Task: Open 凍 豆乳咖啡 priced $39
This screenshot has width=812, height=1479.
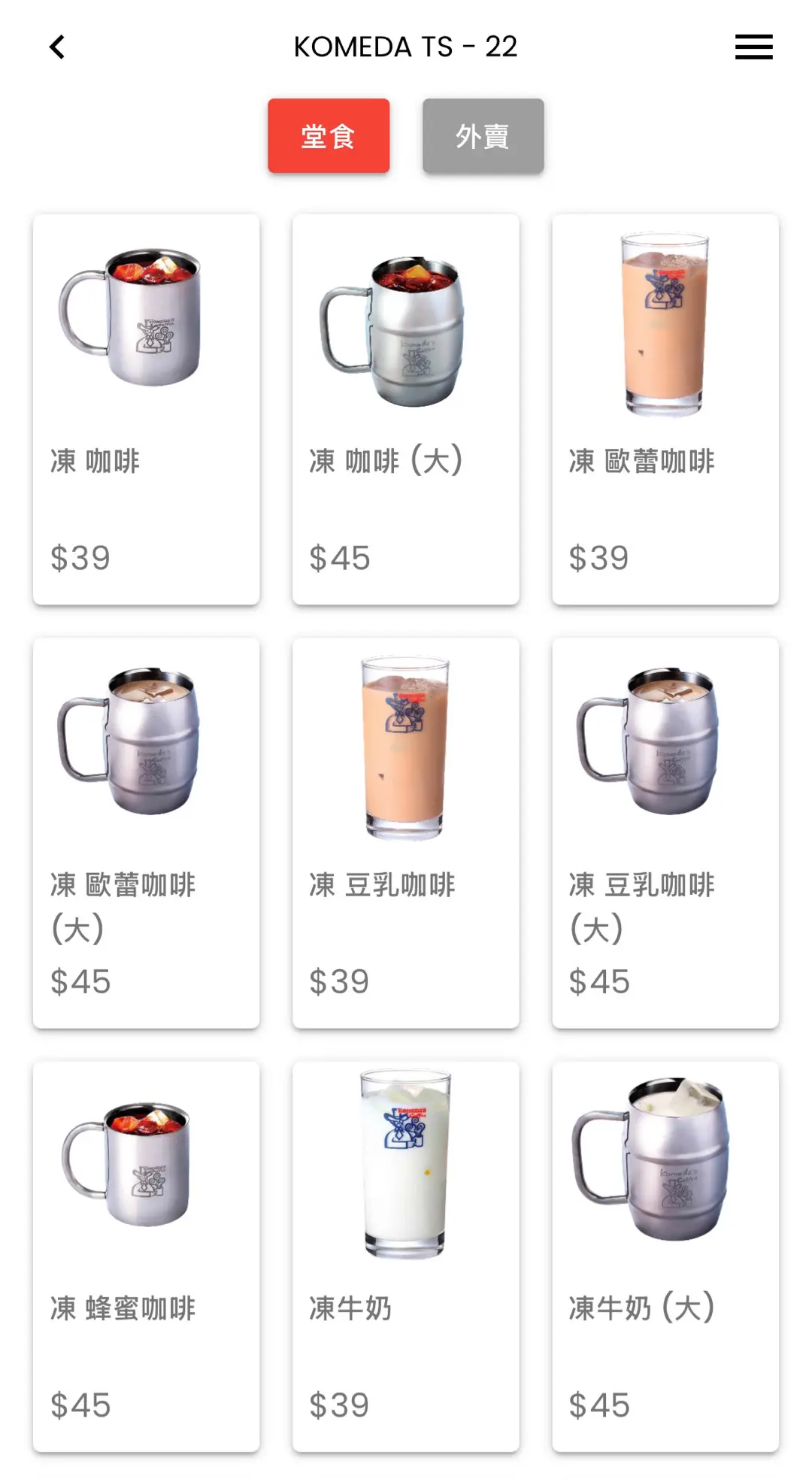Action: pos(406,832)
